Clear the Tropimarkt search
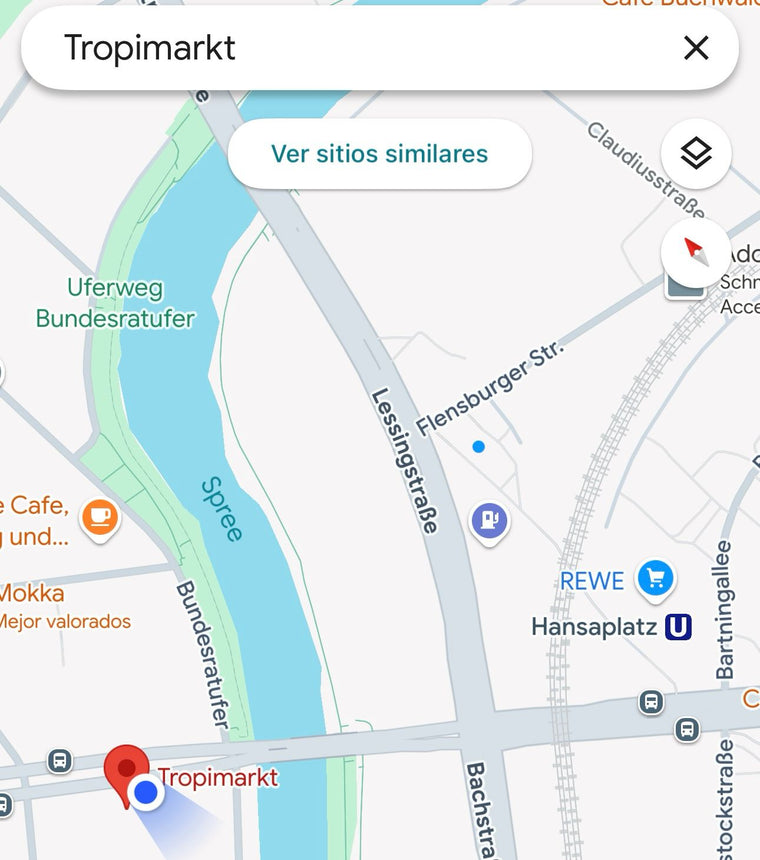 pyautogui.click(x=695, y=48)
